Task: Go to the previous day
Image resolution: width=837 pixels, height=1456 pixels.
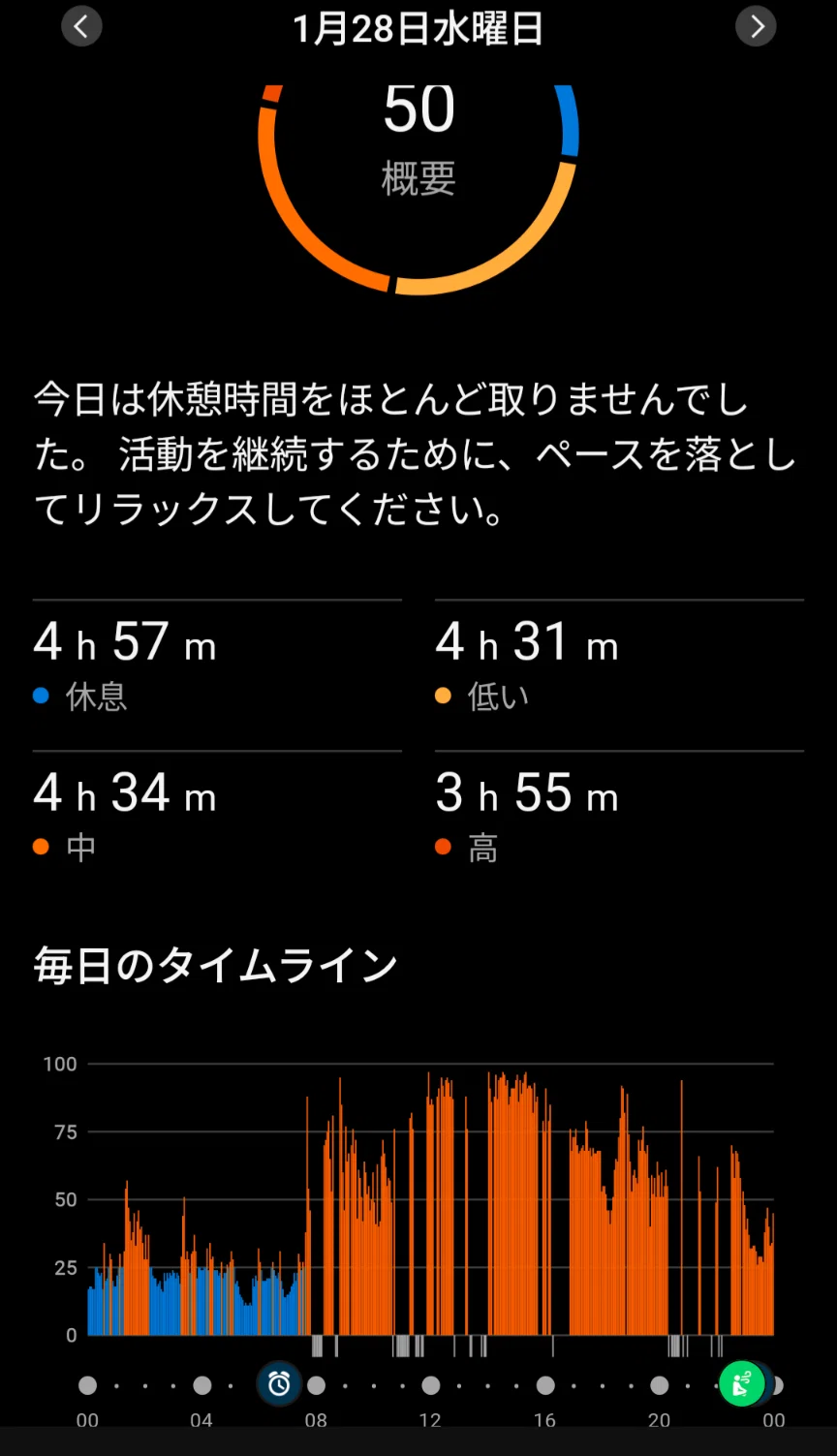Action: click(x=81, y=26)
